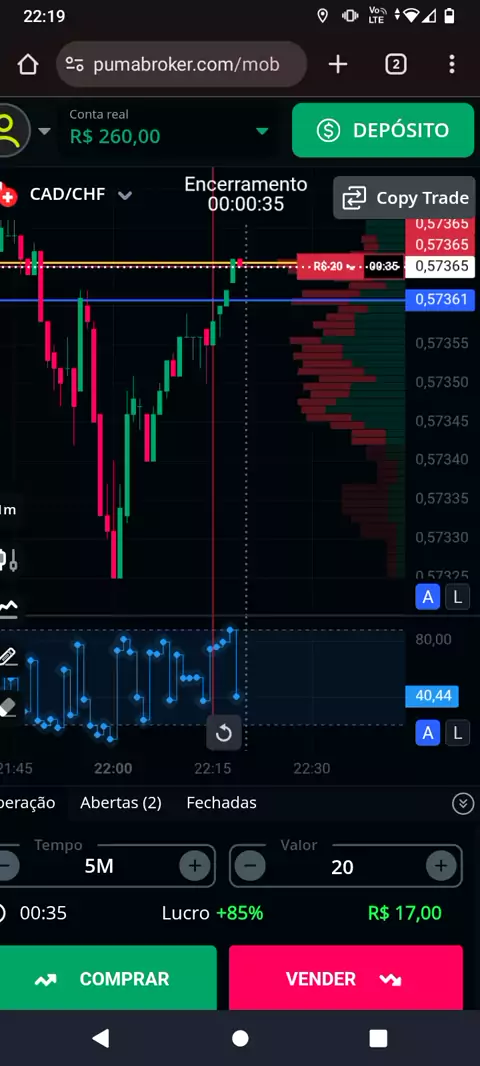Open the Conta real balance dropdown
This screenshot has width=480, height=1066.
262,131
